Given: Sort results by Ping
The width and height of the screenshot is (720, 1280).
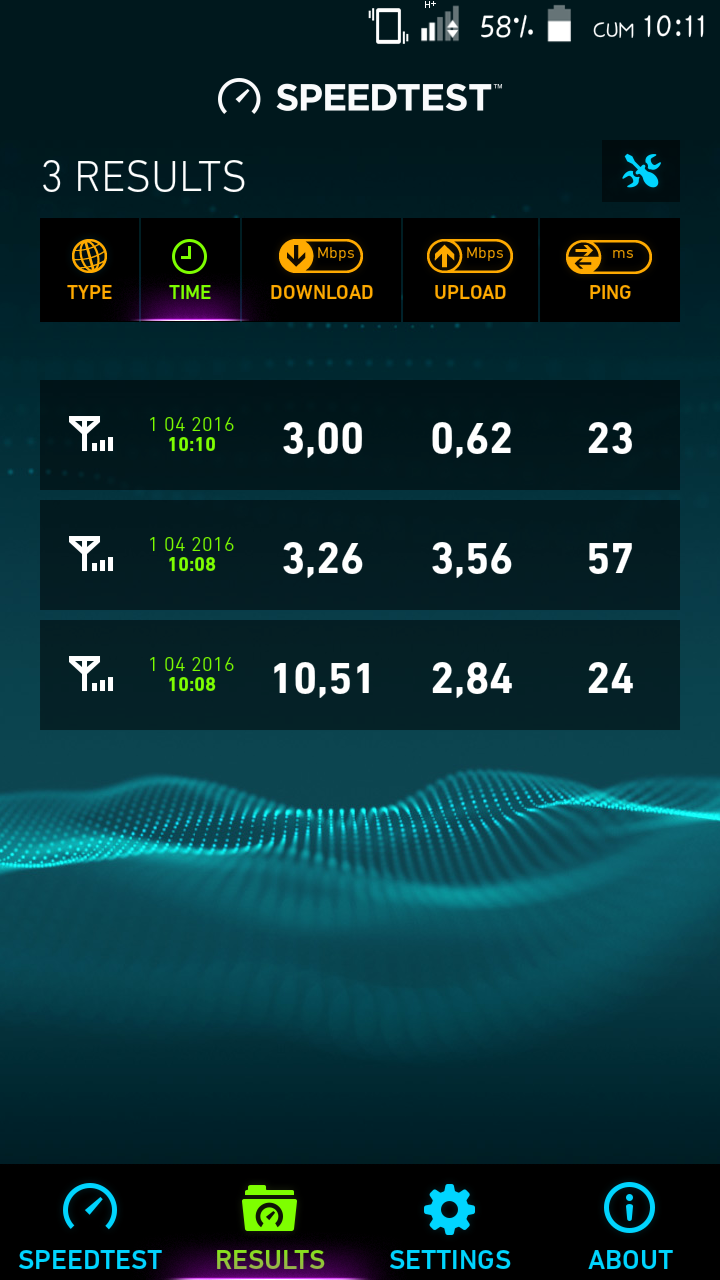Looking at the screenshot, I should (x=610, y=270).
